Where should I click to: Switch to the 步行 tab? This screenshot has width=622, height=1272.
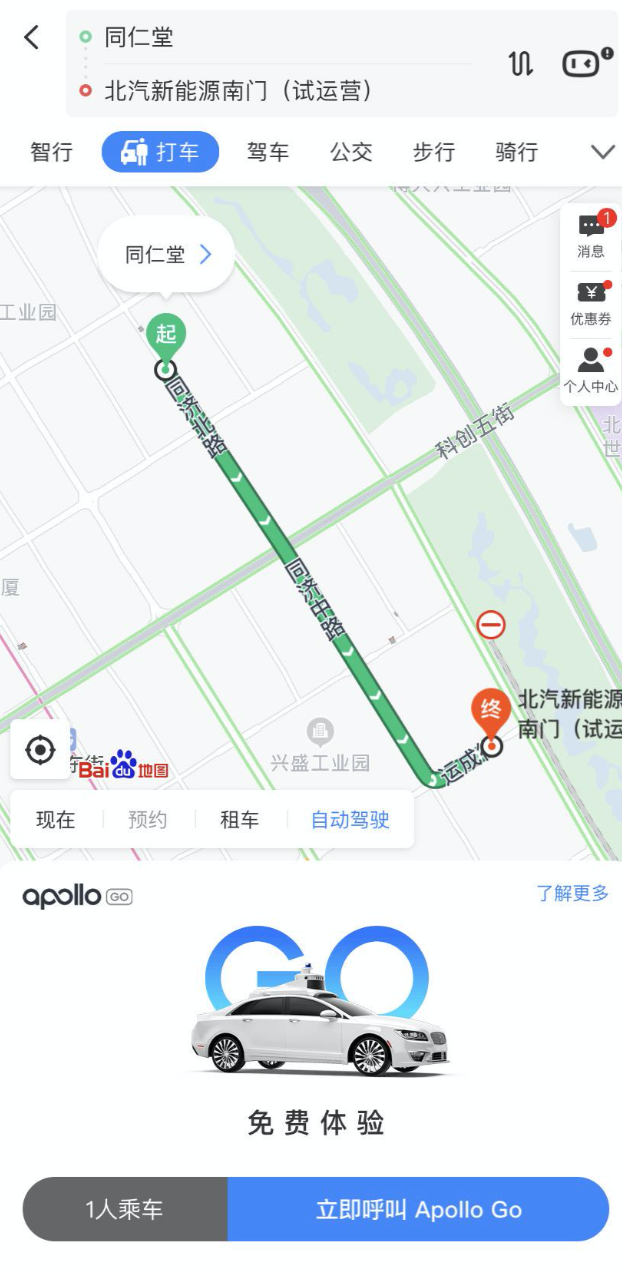[x=434, y=152]
